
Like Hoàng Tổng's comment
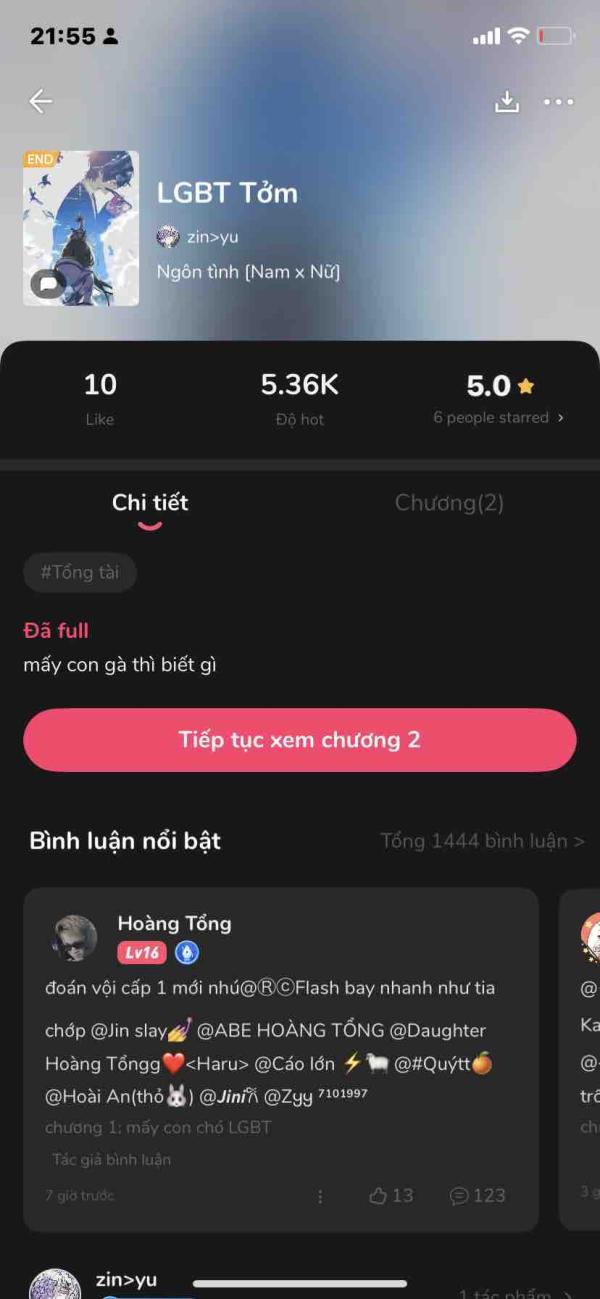tap(391, 1195)
